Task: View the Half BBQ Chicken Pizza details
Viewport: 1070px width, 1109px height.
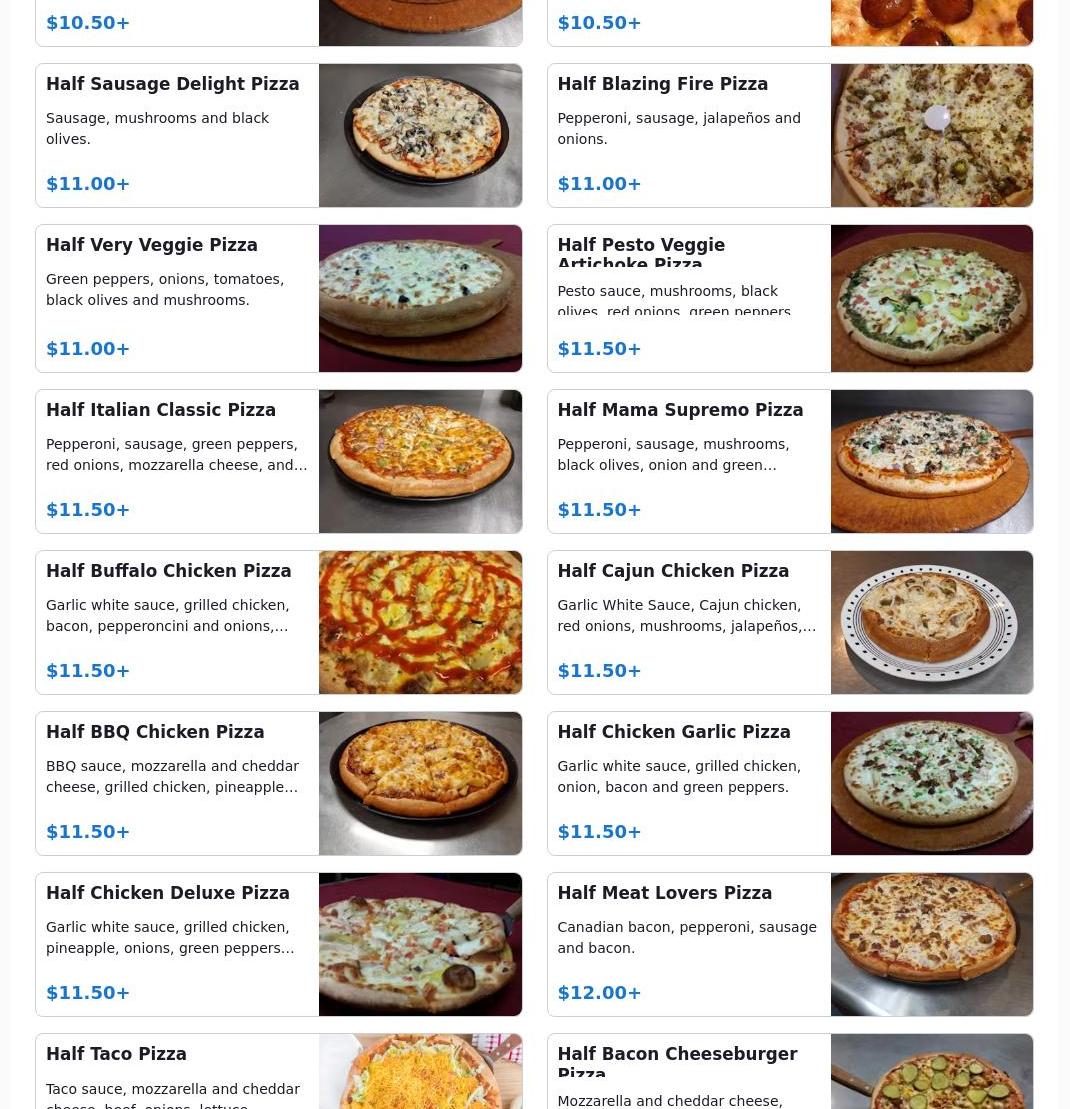Action: [x=278, y=783]
